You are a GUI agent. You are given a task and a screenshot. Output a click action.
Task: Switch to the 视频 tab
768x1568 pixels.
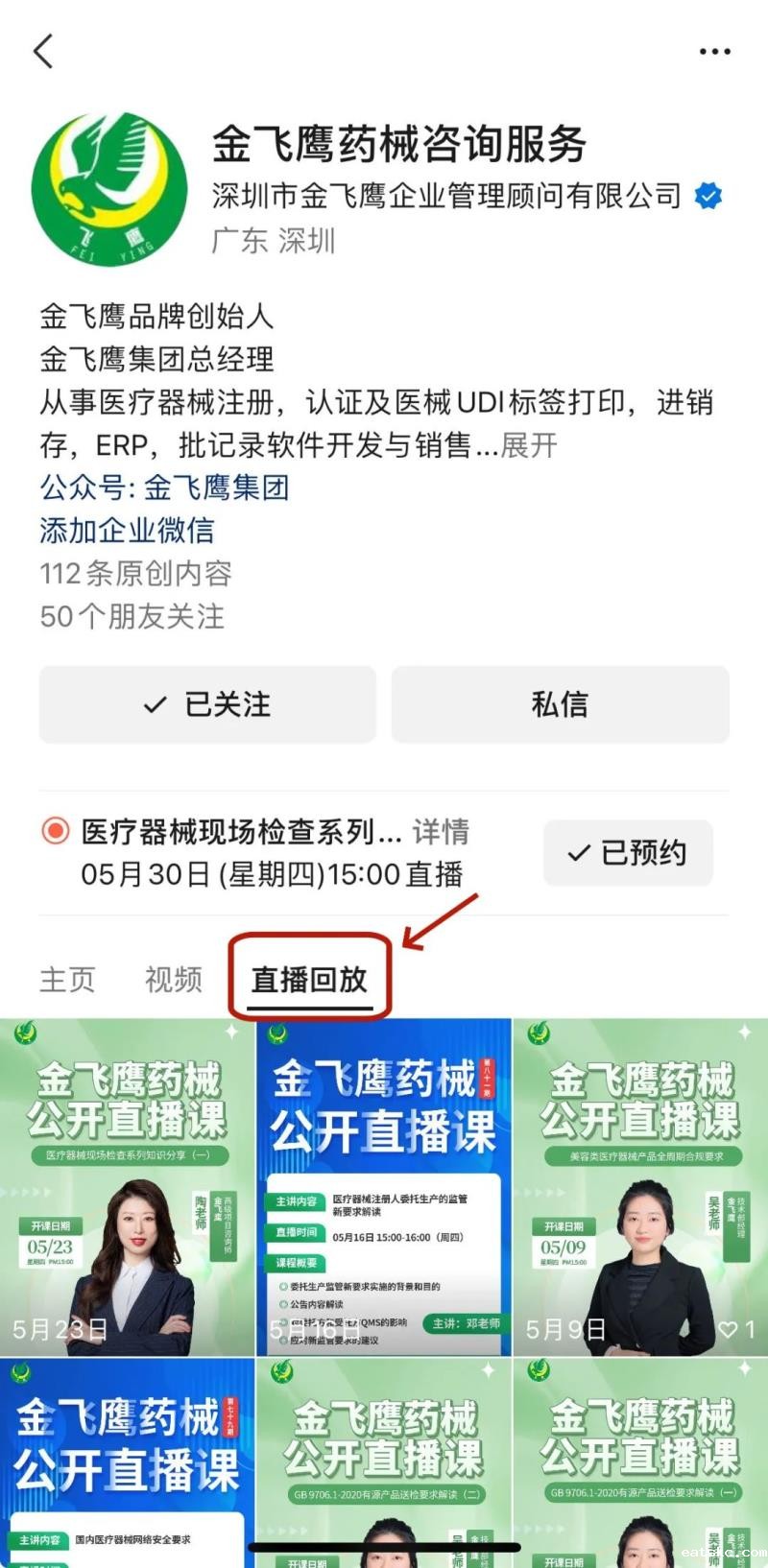point(174,979)
